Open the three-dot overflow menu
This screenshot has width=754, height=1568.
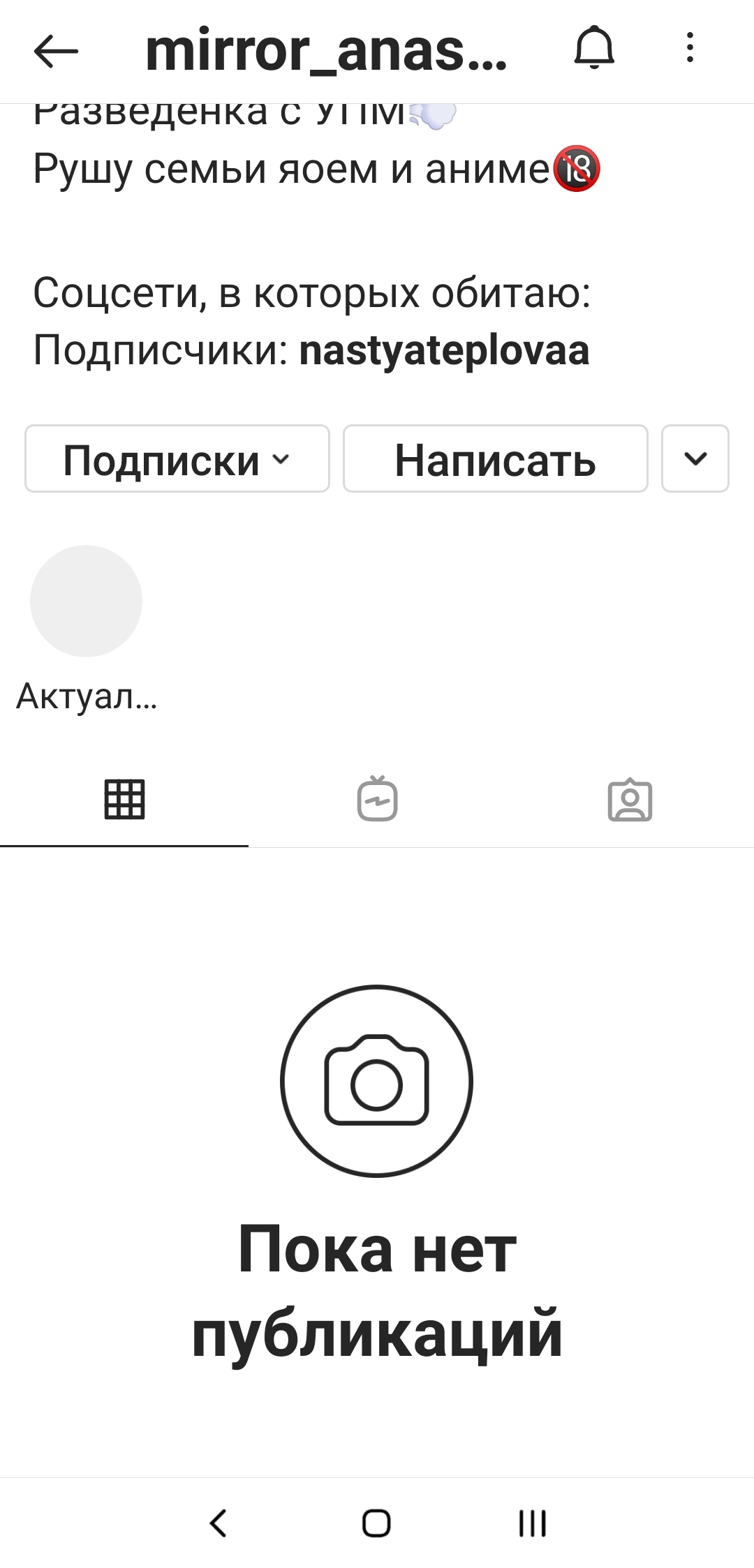[690, 48]
